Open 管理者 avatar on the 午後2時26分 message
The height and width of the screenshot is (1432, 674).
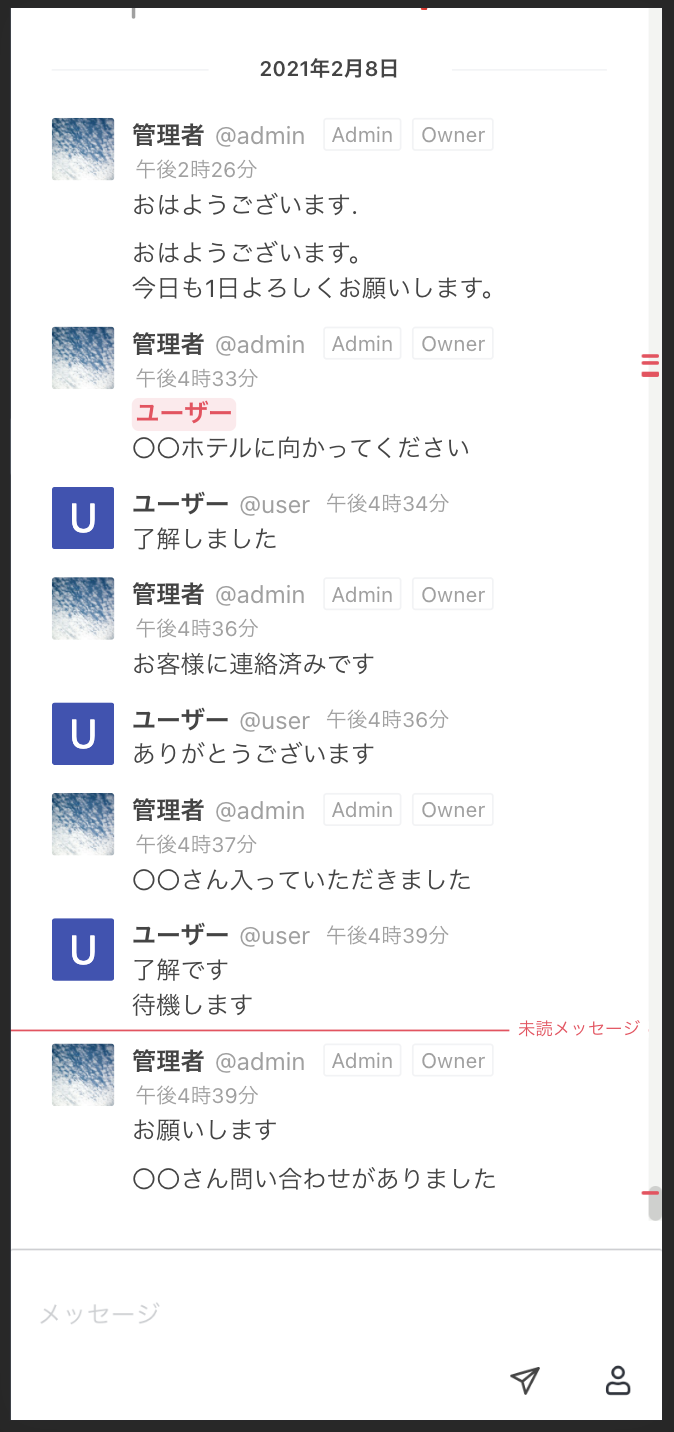(83, 149)
